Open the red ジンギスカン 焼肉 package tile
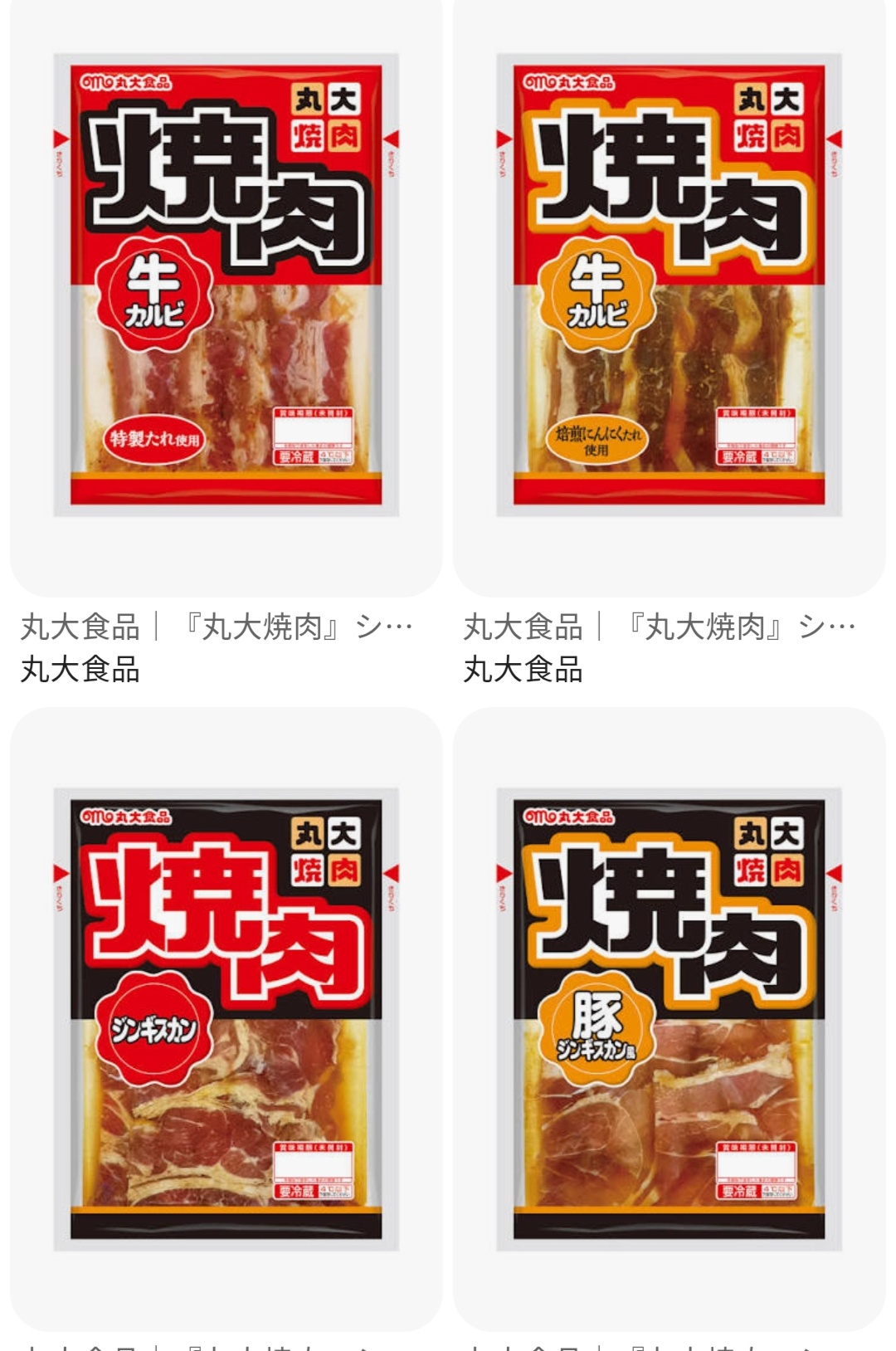Image resolution: width=896 pixels, height=1351 pixels. point(226,1019)
